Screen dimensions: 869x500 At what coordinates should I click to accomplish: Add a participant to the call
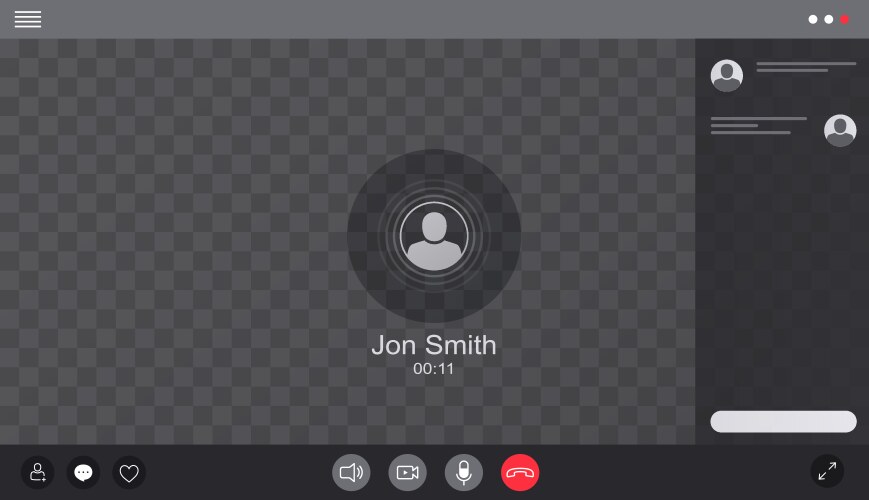38,472
